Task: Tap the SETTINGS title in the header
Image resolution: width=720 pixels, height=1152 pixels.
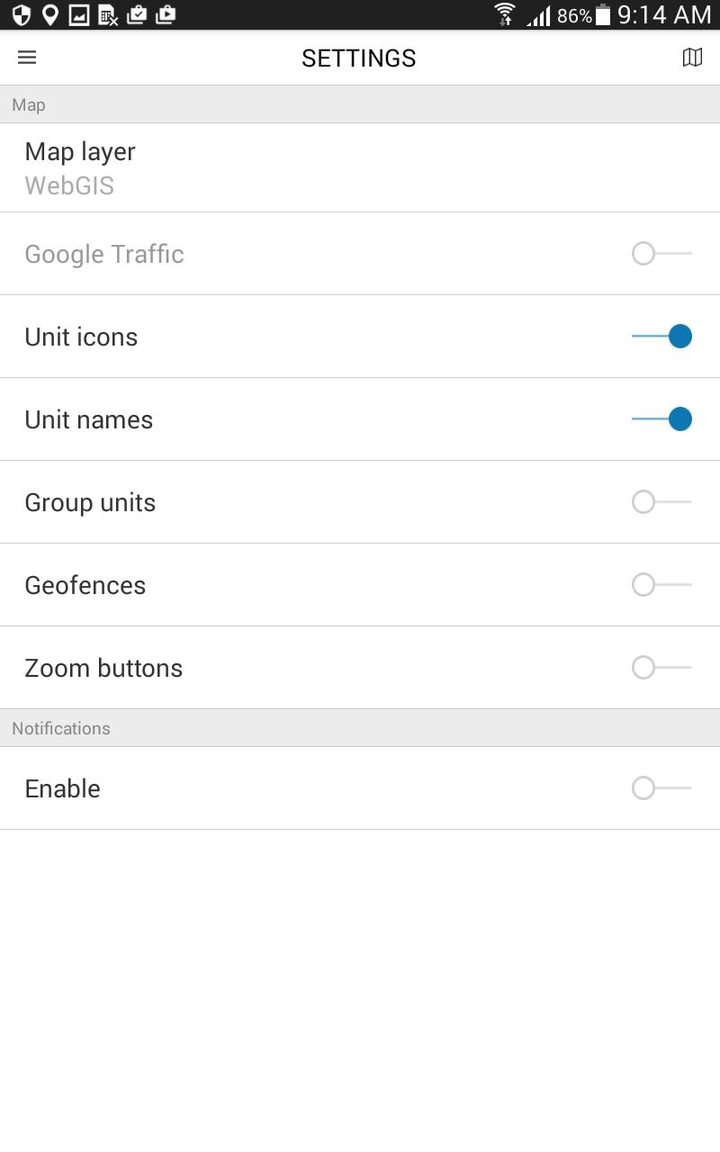Action: pyautogui.click(x=358, y=57)
